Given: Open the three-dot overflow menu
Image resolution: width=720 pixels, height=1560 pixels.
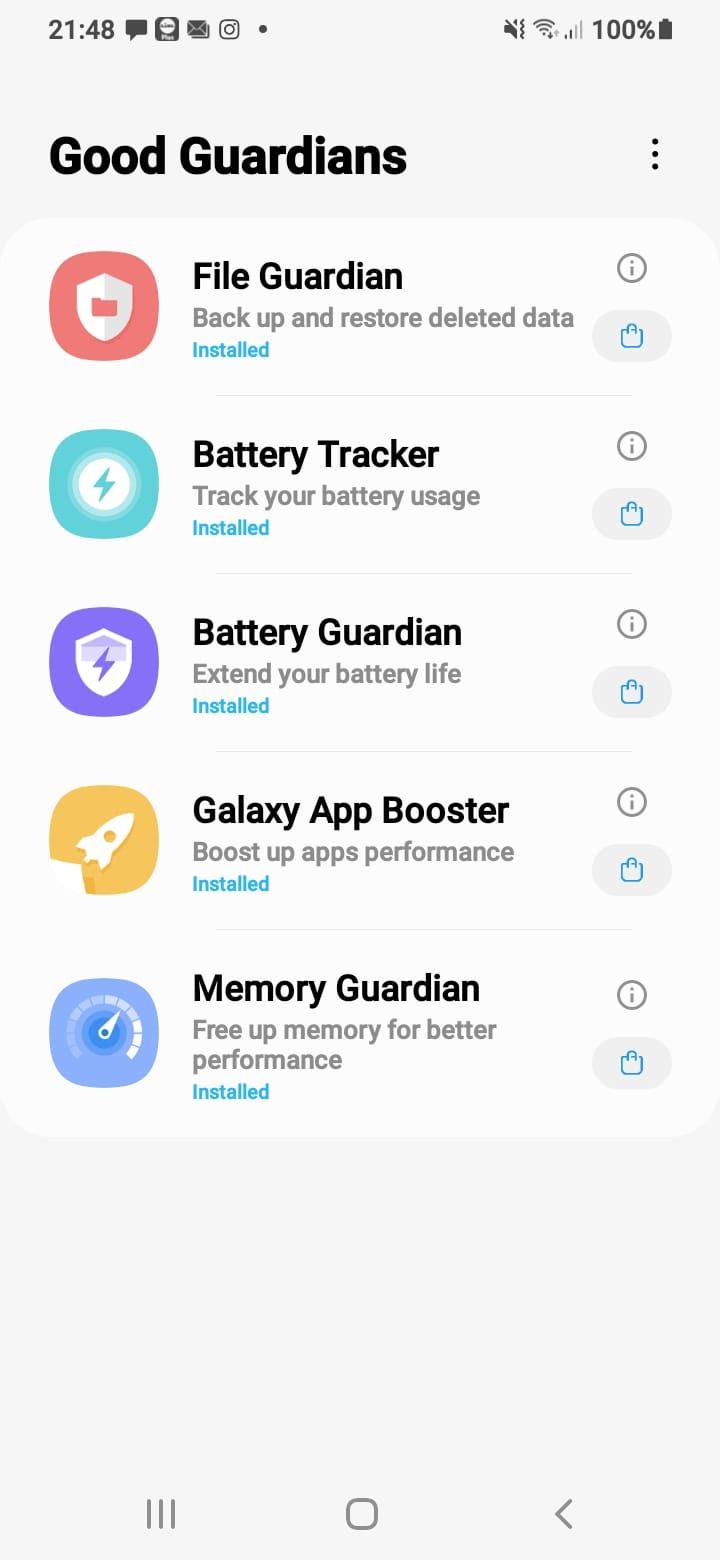Looking at the screenshot, I should pyautogui.click(x=655, y=155).
